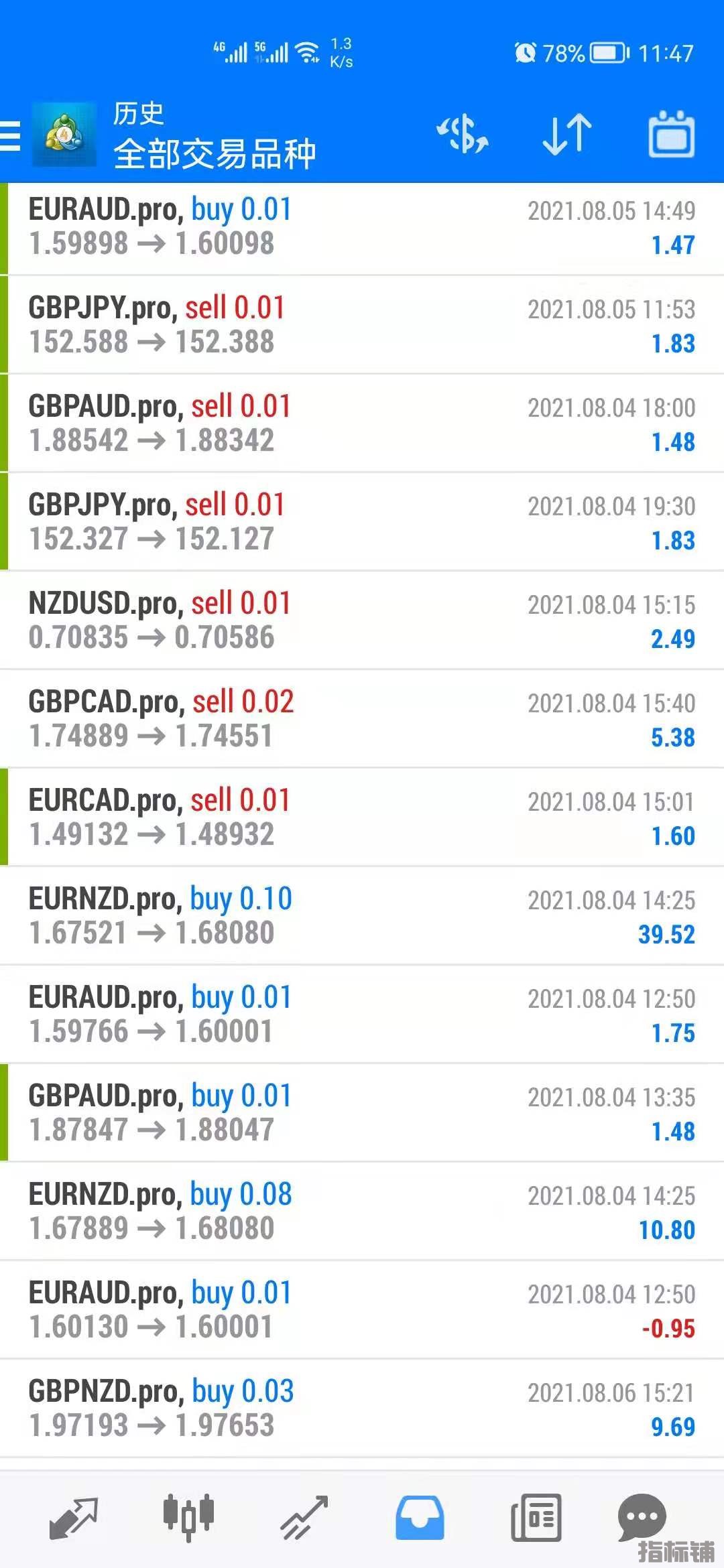Expand the GBPAUD.pro buy 0.01 trade
The image size is (724, 1568).
coord(362,1113)
